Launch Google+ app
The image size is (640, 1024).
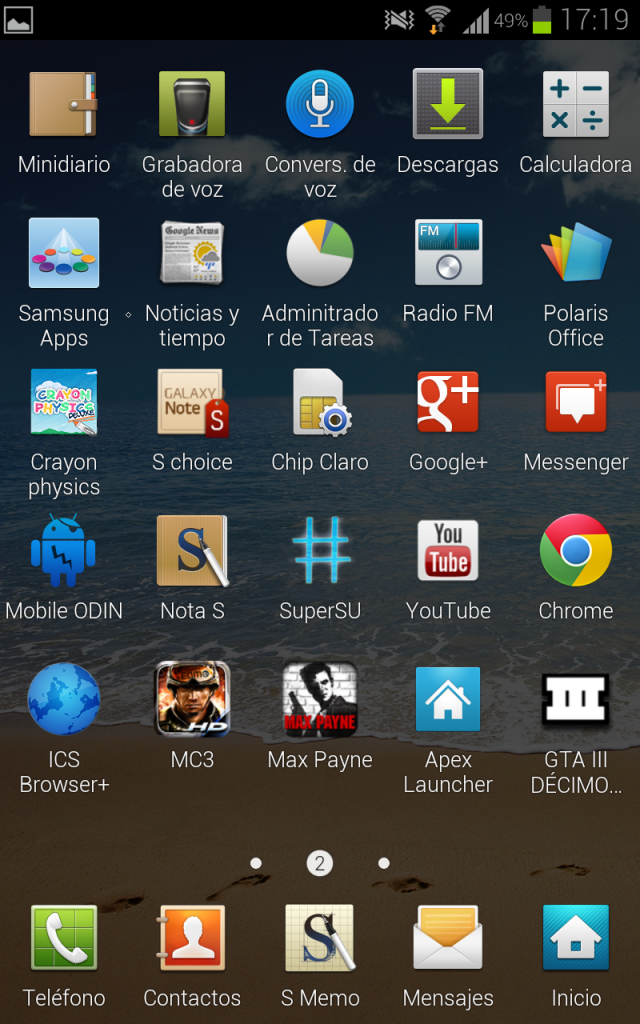pos(448,402)
